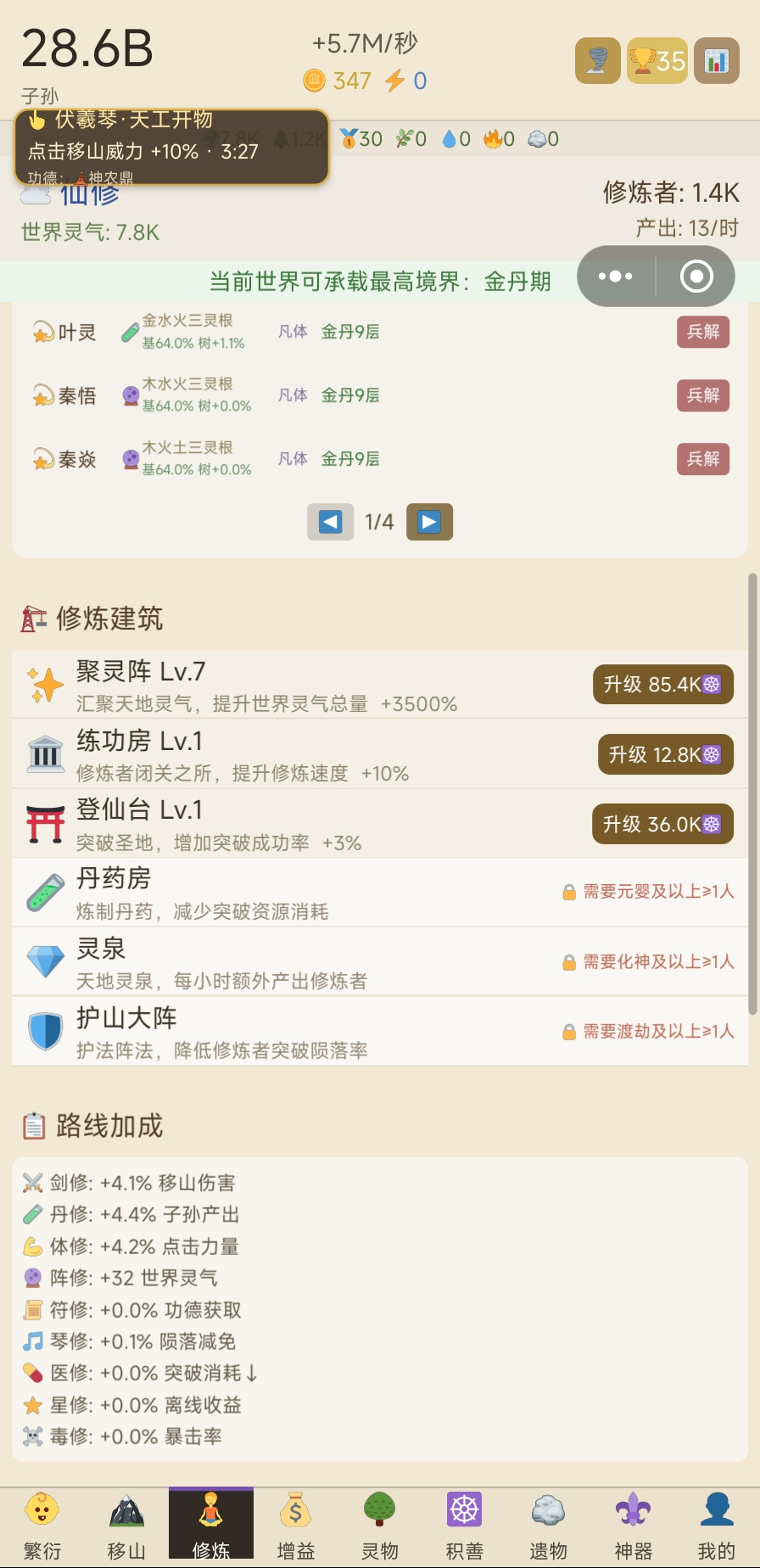Open the statistics chart icon
The width and height of the screenshot is (760, 1568).
click(717, 61)
